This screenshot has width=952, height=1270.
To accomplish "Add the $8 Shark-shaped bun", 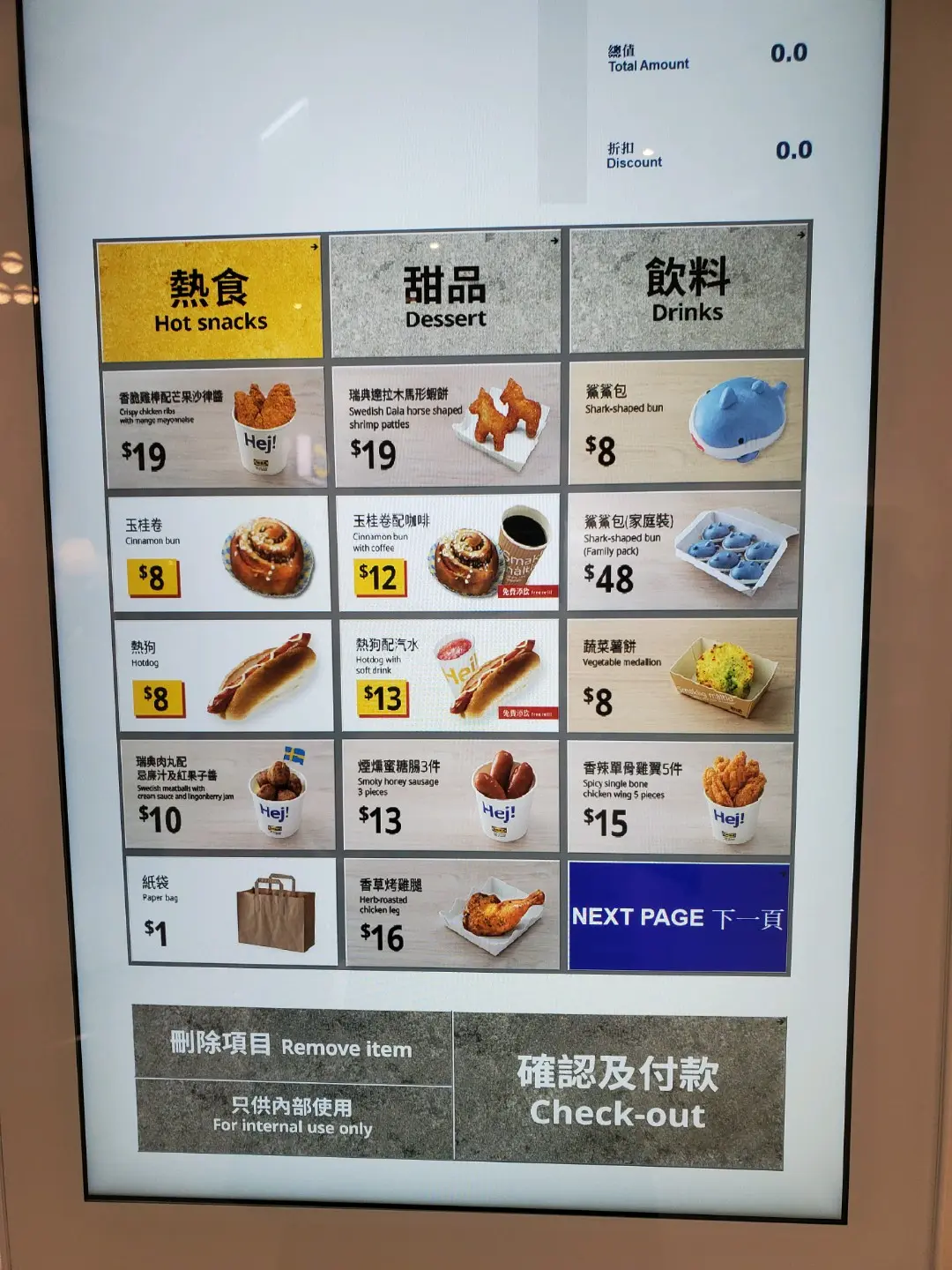I will coord(685,422).
